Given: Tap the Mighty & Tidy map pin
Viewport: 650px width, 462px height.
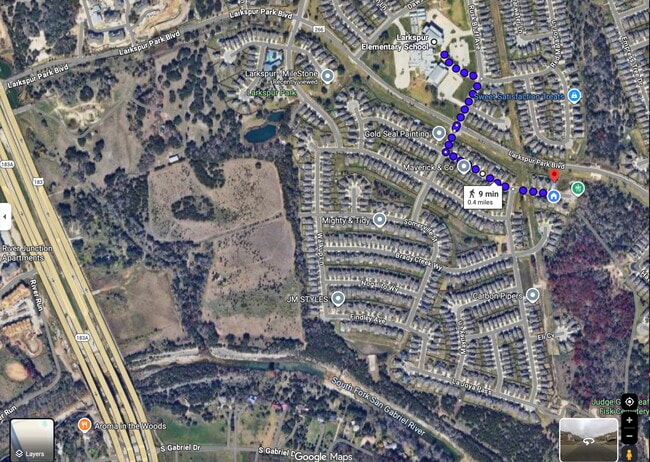Looking at the screenshot, I should (x=379, y=219).
